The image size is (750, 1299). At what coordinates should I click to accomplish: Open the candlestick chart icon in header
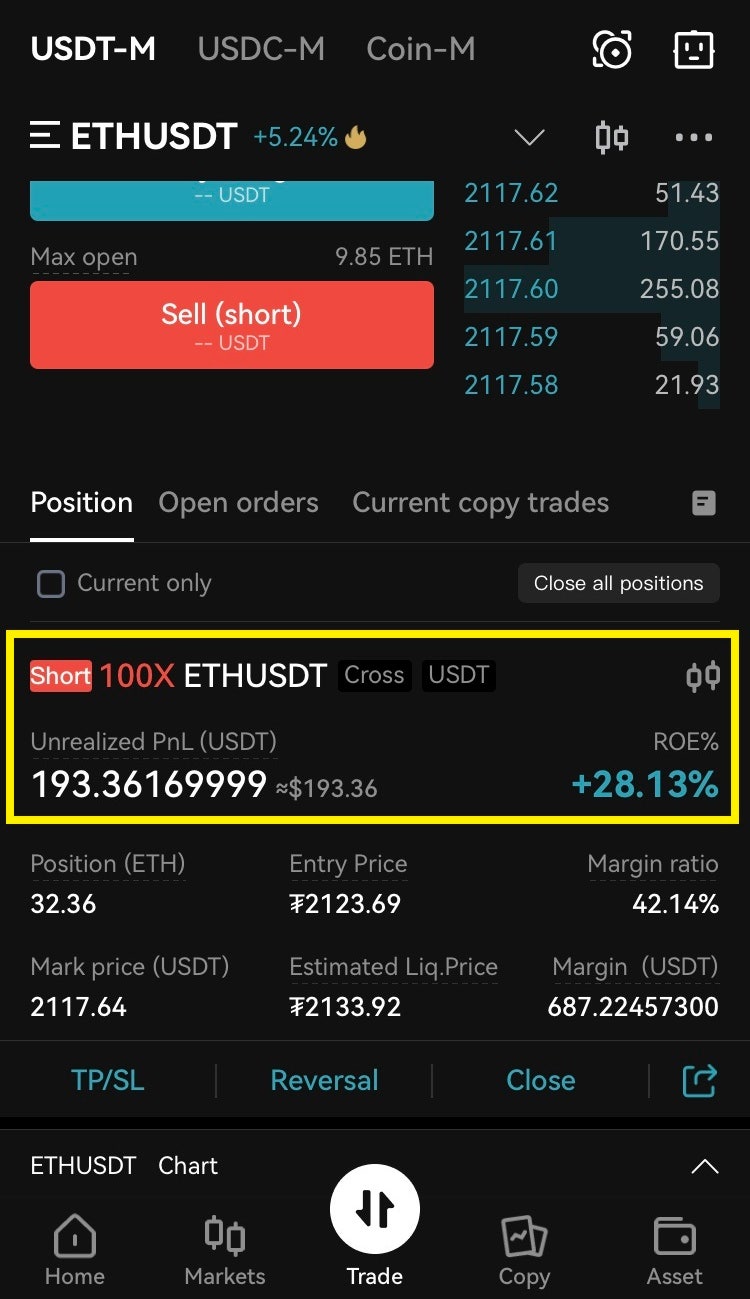(x=611, y=137)
